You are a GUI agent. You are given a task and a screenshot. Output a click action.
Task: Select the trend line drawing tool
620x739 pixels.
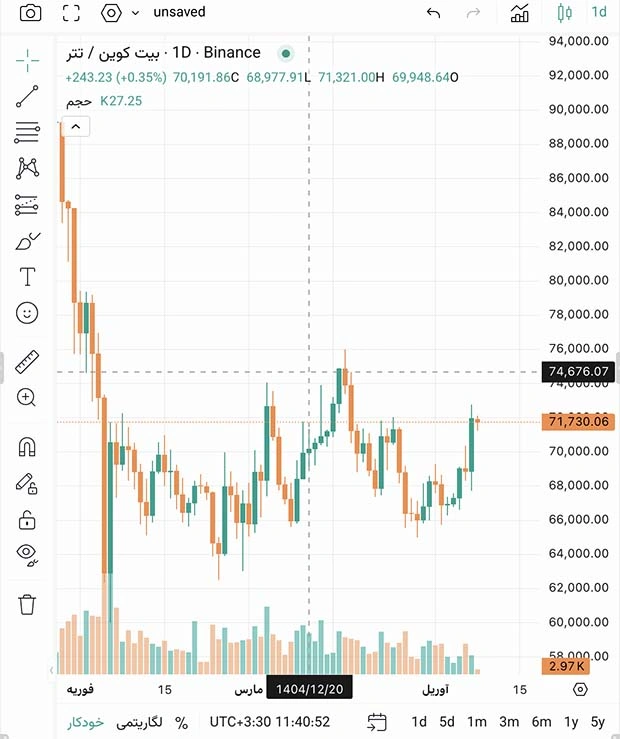(27, 96)
